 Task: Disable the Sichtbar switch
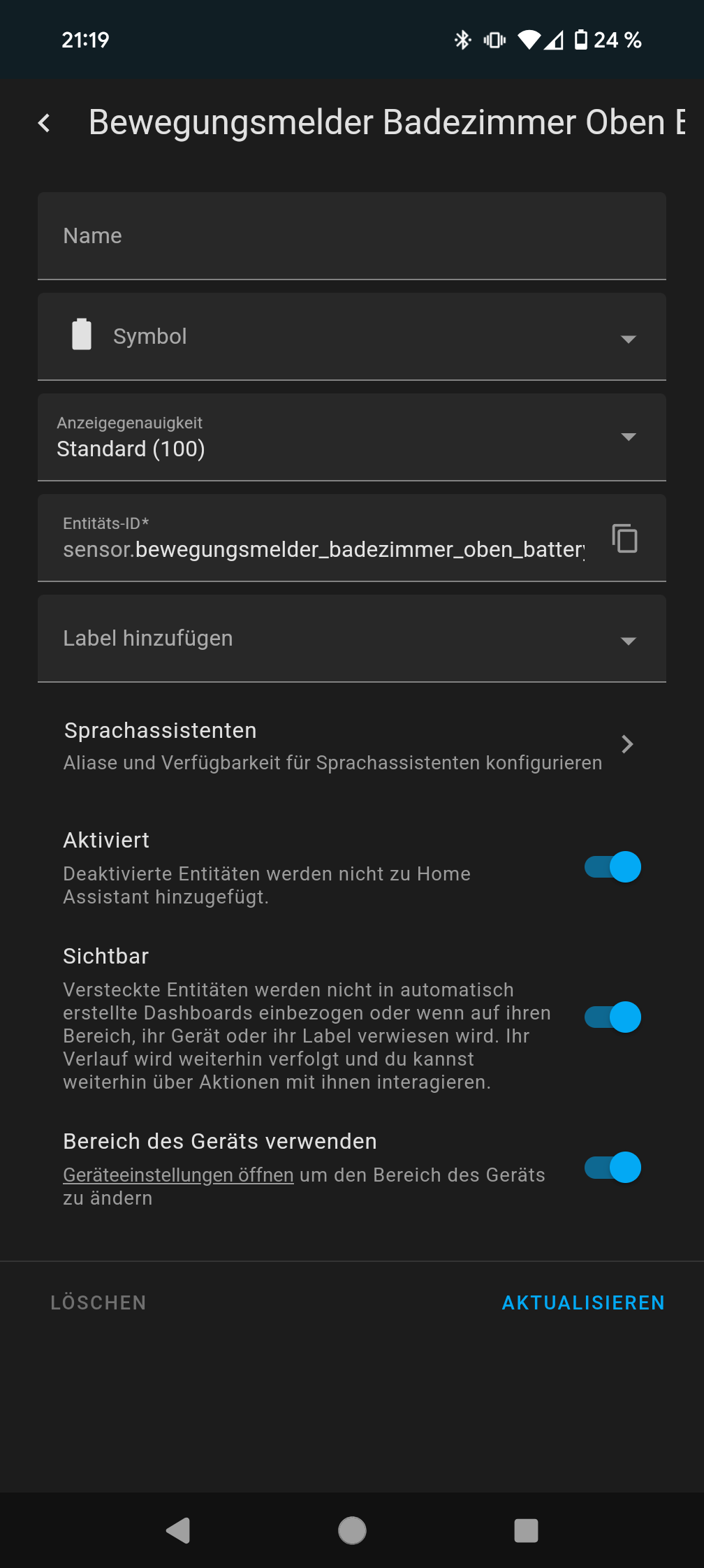(x=613, y=1017)
